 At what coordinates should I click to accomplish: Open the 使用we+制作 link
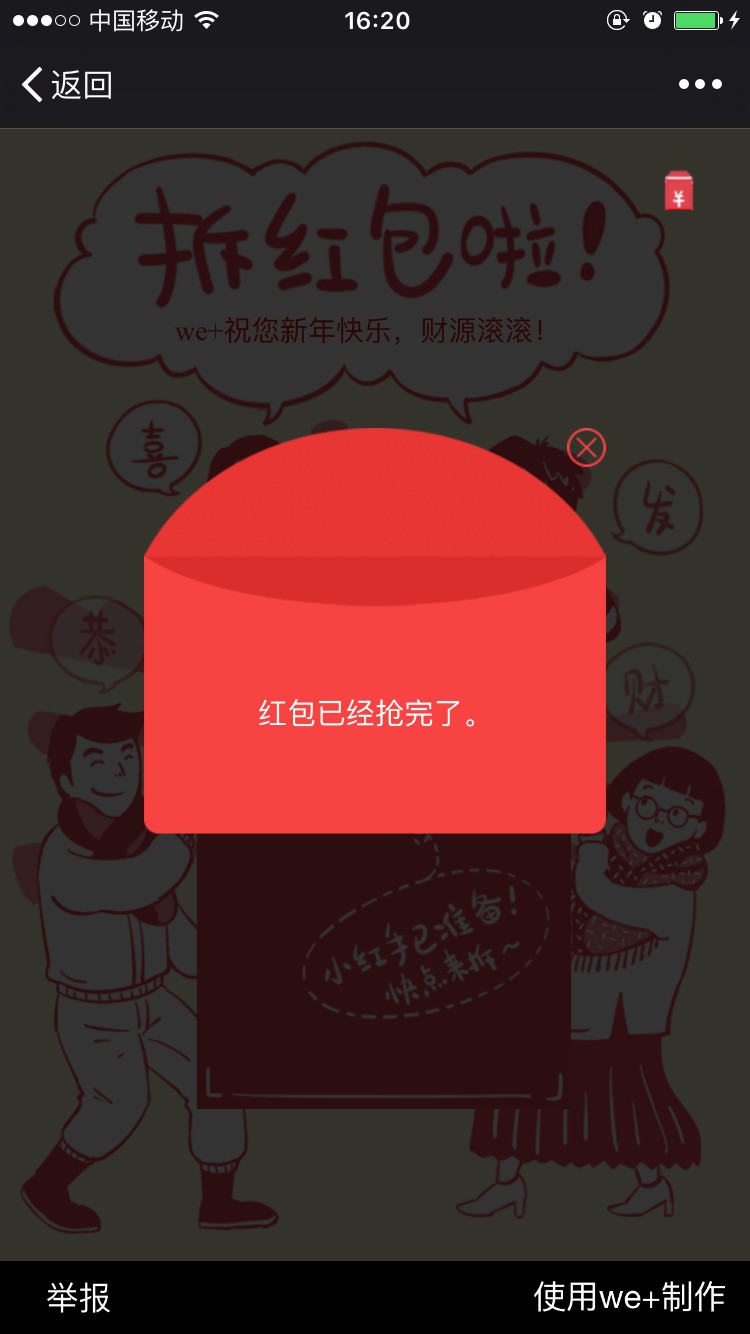(629, 1297)
